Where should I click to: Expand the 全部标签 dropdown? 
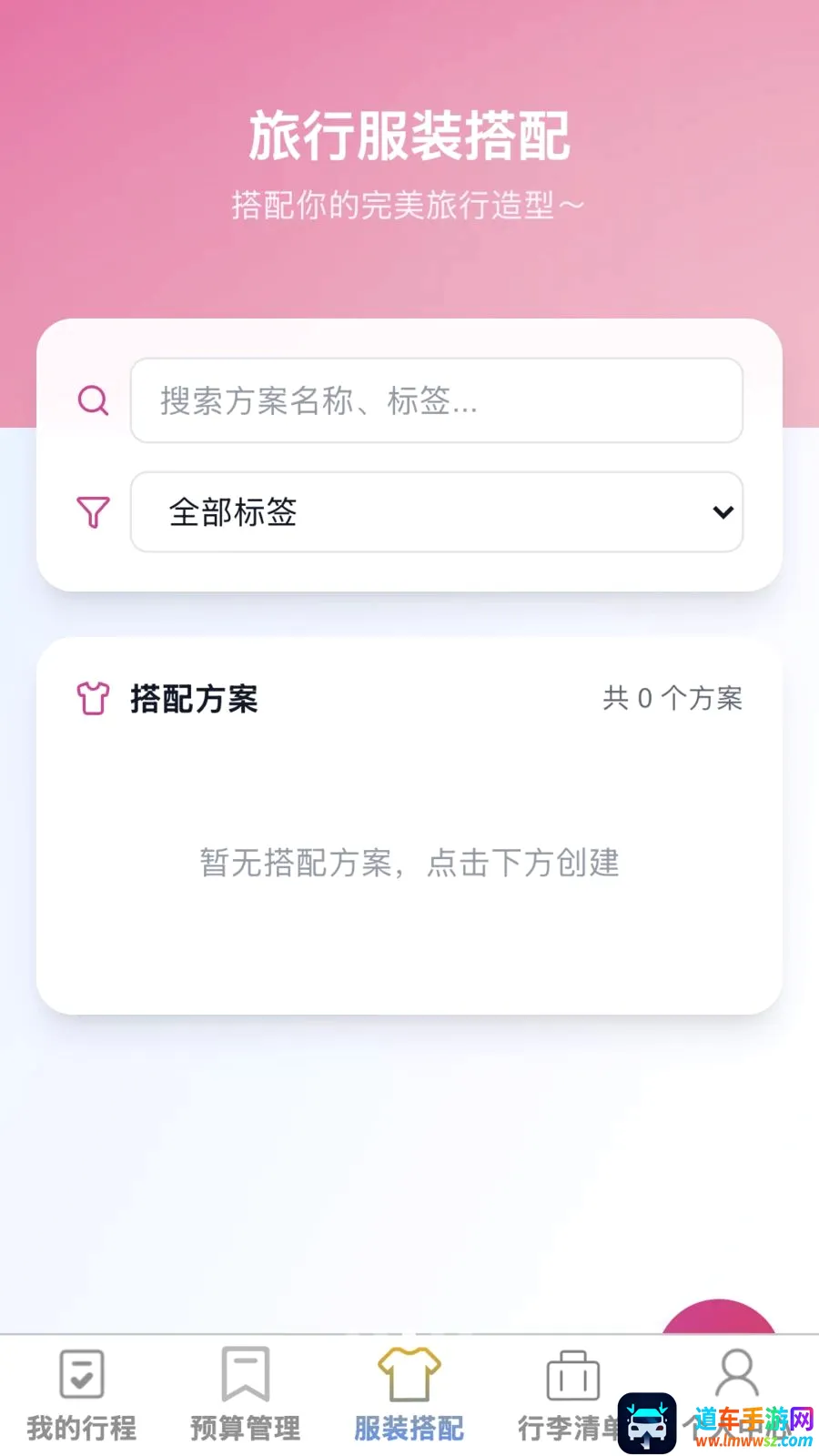tap(437, 511)
